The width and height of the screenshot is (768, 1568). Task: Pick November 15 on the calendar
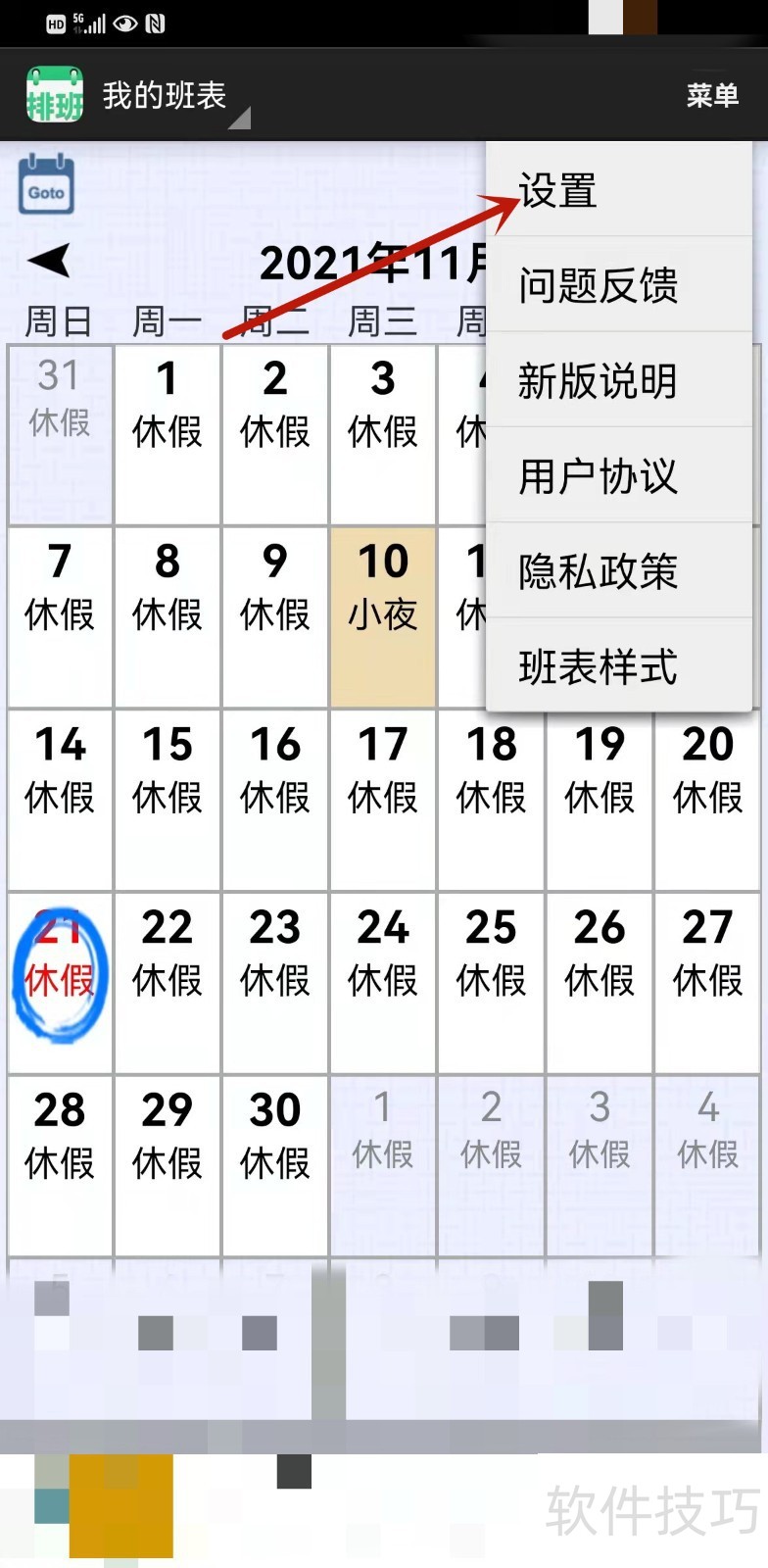click(x=168, y=800)
